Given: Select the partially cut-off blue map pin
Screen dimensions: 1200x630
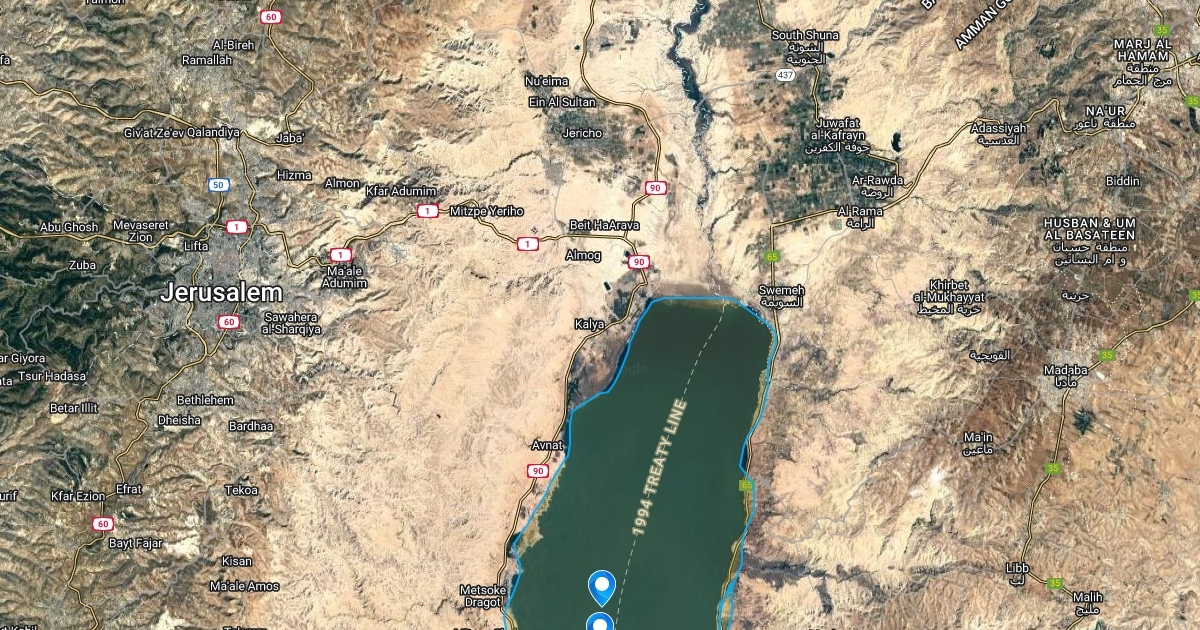Looking at the screenshot, I should 600,623.
